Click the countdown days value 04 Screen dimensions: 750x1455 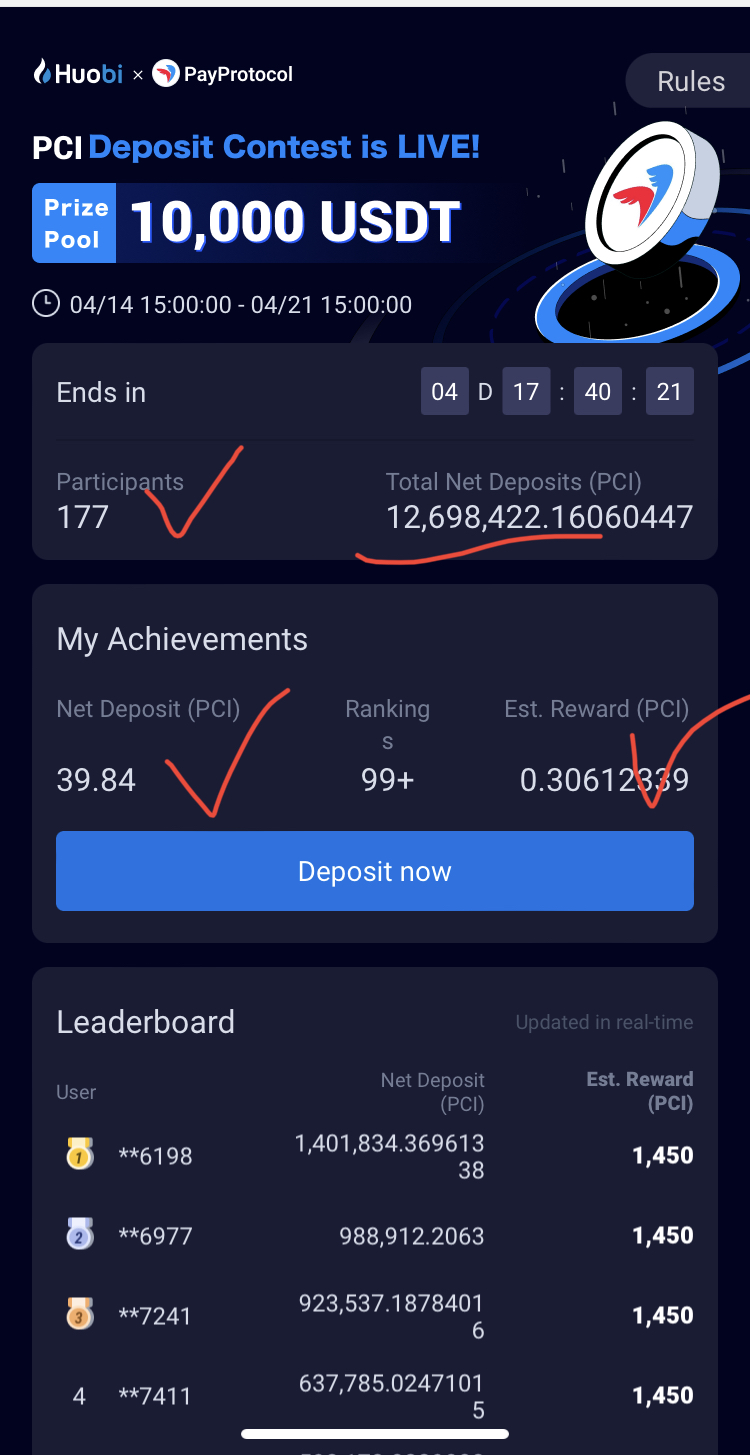tap(444, 391)
